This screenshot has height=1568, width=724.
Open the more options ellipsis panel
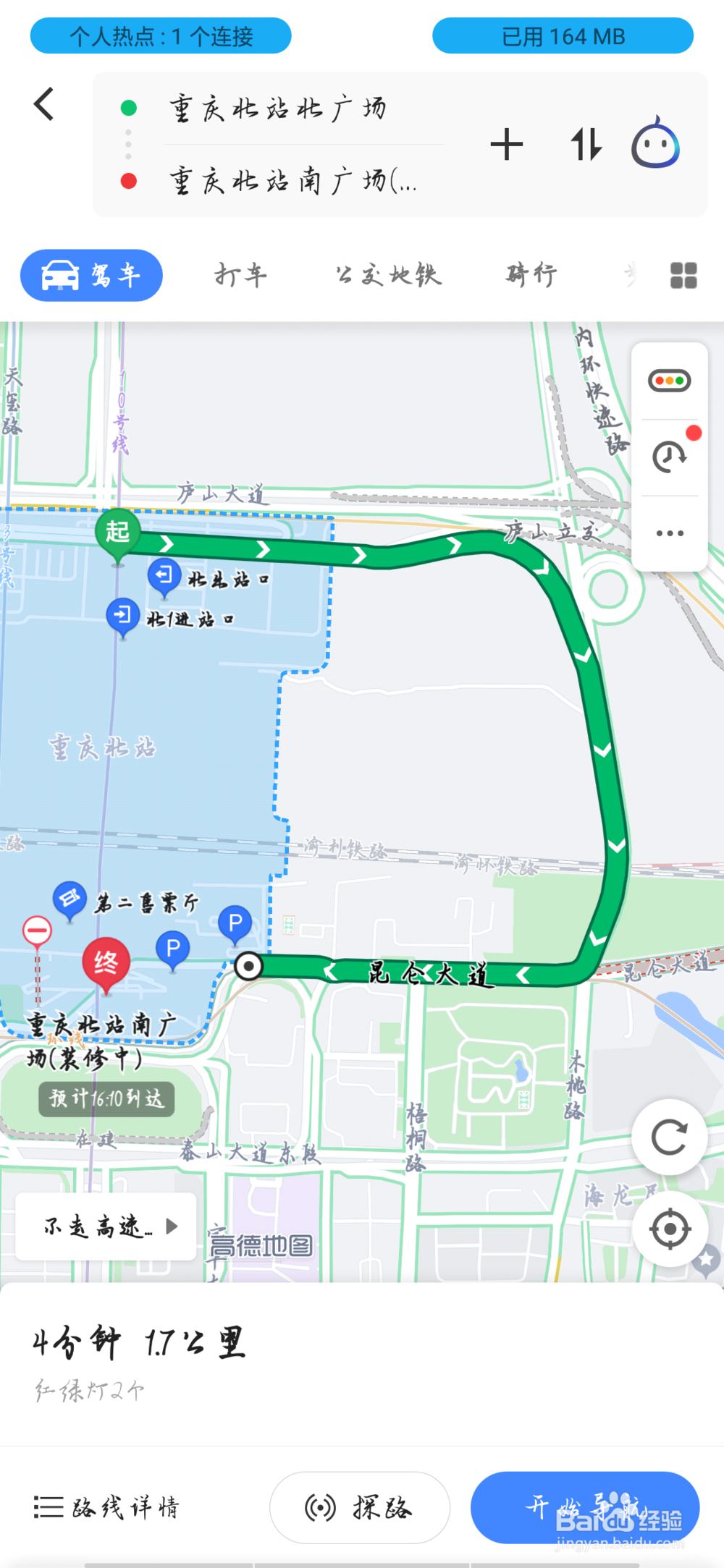click(669, 533)
